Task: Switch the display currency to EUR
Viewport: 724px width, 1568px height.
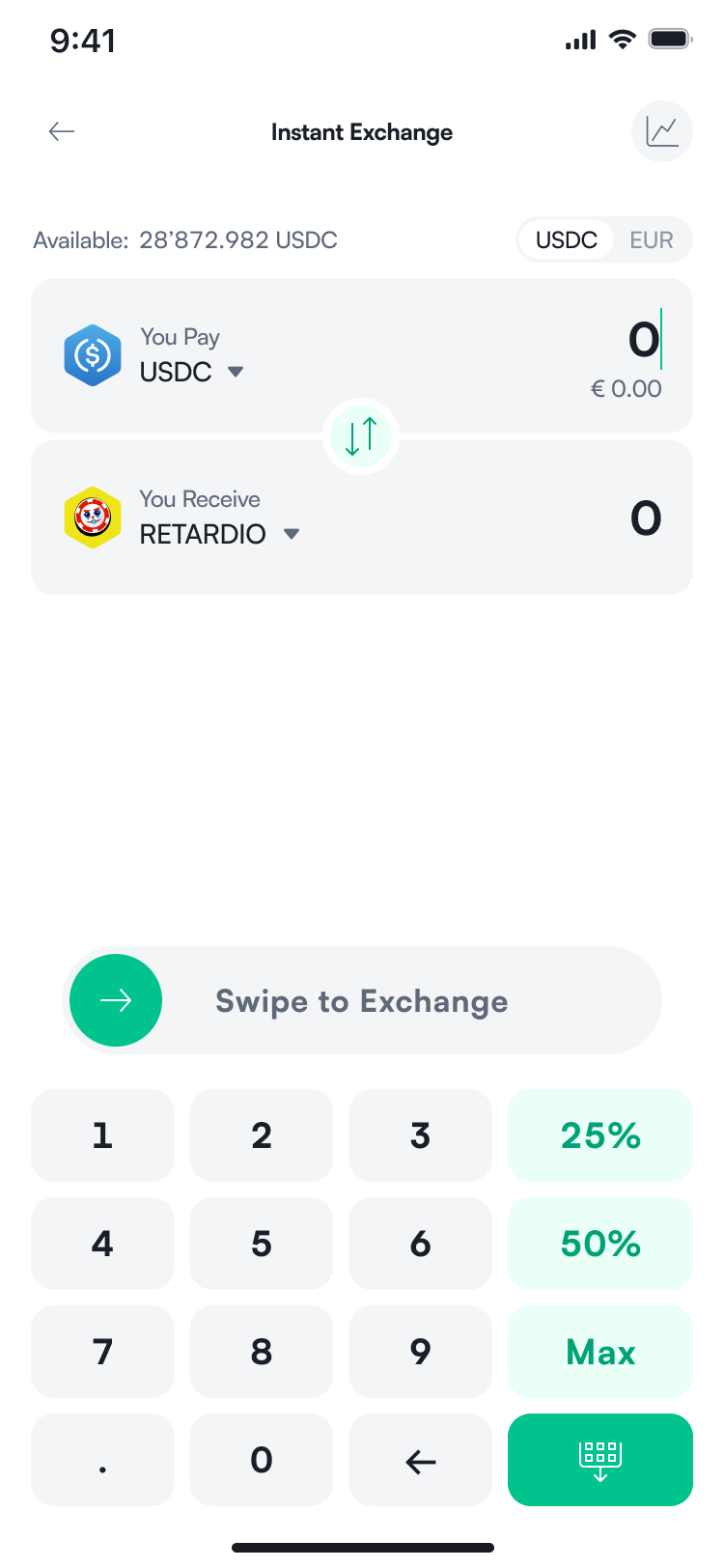Action: click(652, 239)
